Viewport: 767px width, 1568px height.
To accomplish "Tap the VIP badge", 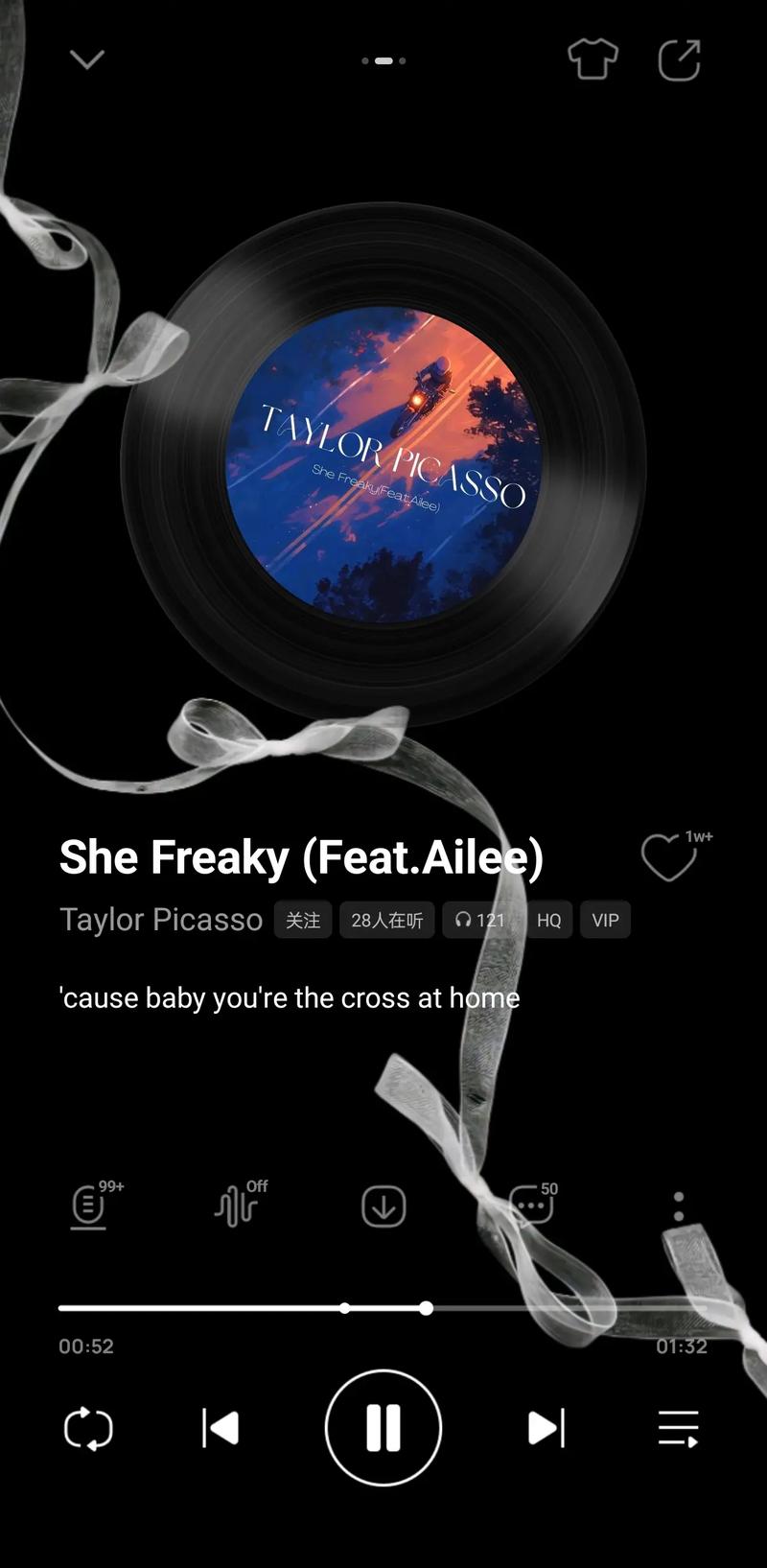I will point(605,920).
